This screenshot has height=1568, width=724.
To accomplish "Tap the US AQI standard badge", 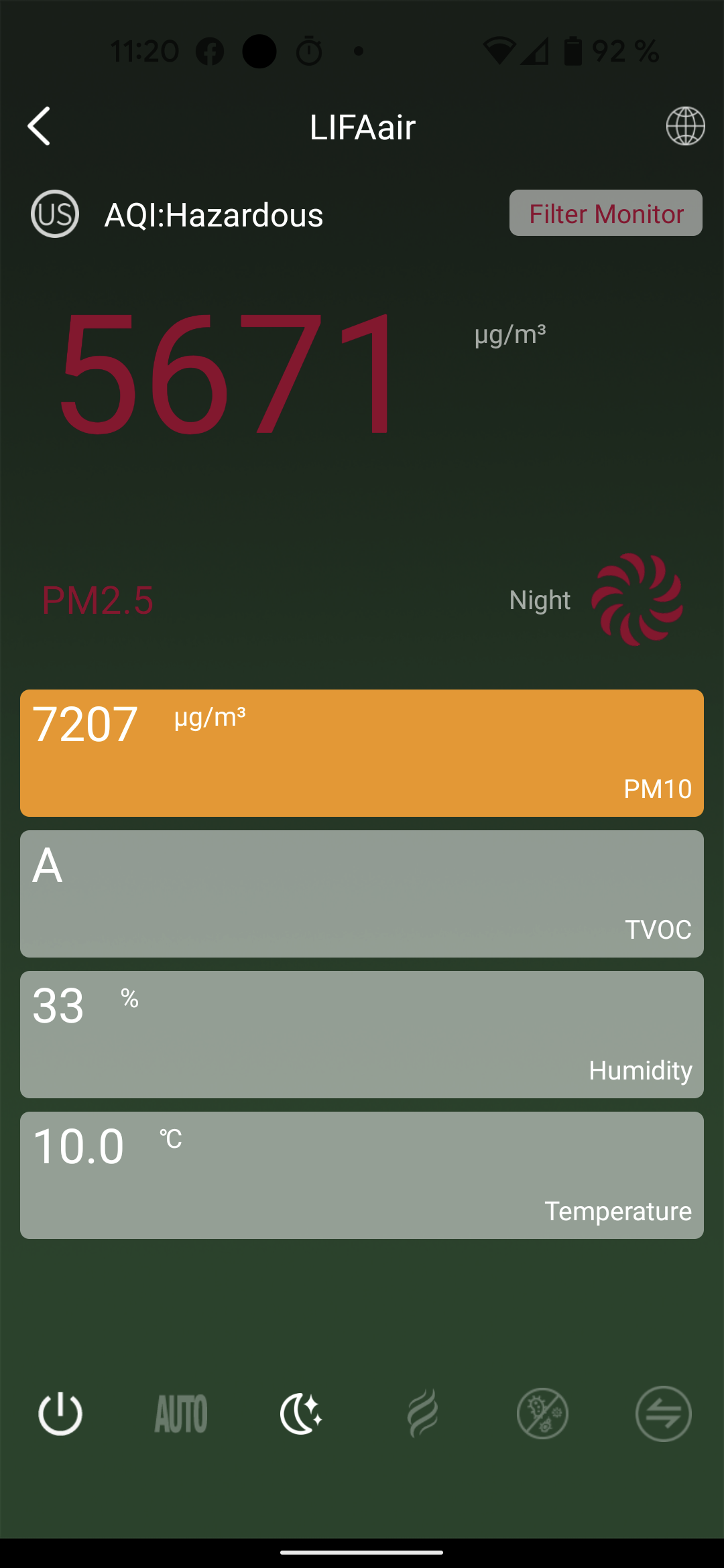I will click(55, 214).
